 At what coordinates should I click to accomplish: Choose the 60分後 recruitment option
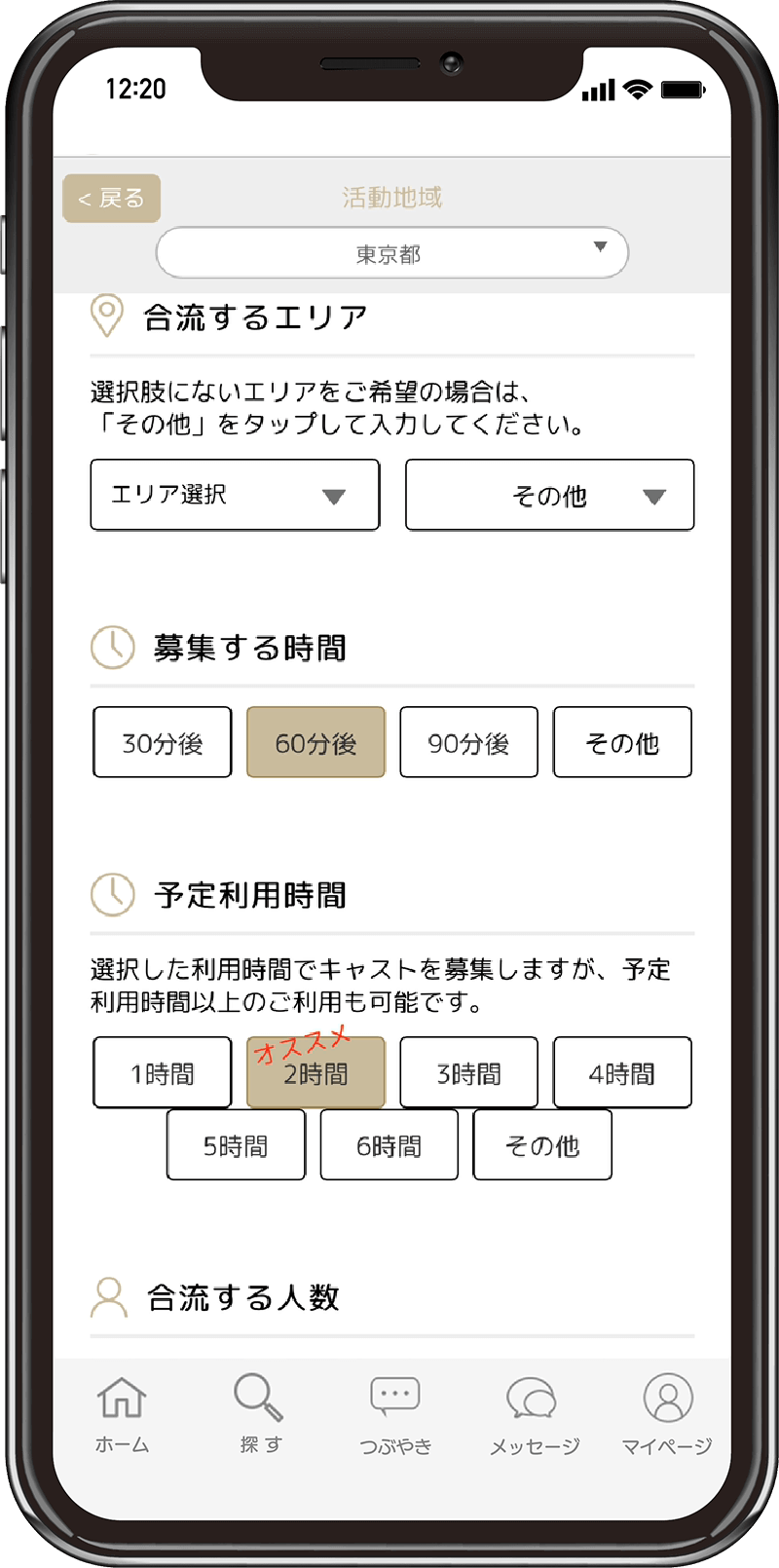coord(315,742)
